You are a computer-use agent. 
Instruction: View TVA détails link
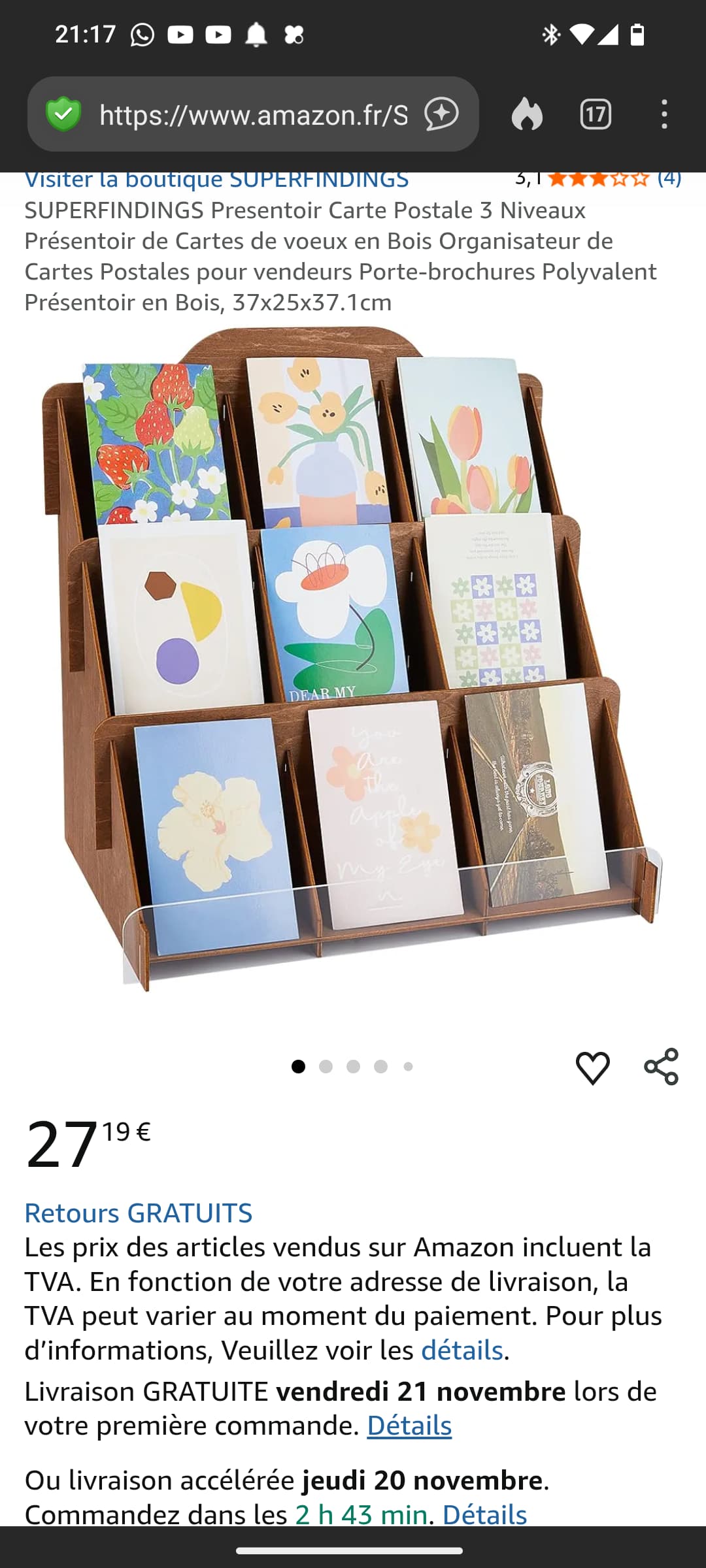[462, 1350]
